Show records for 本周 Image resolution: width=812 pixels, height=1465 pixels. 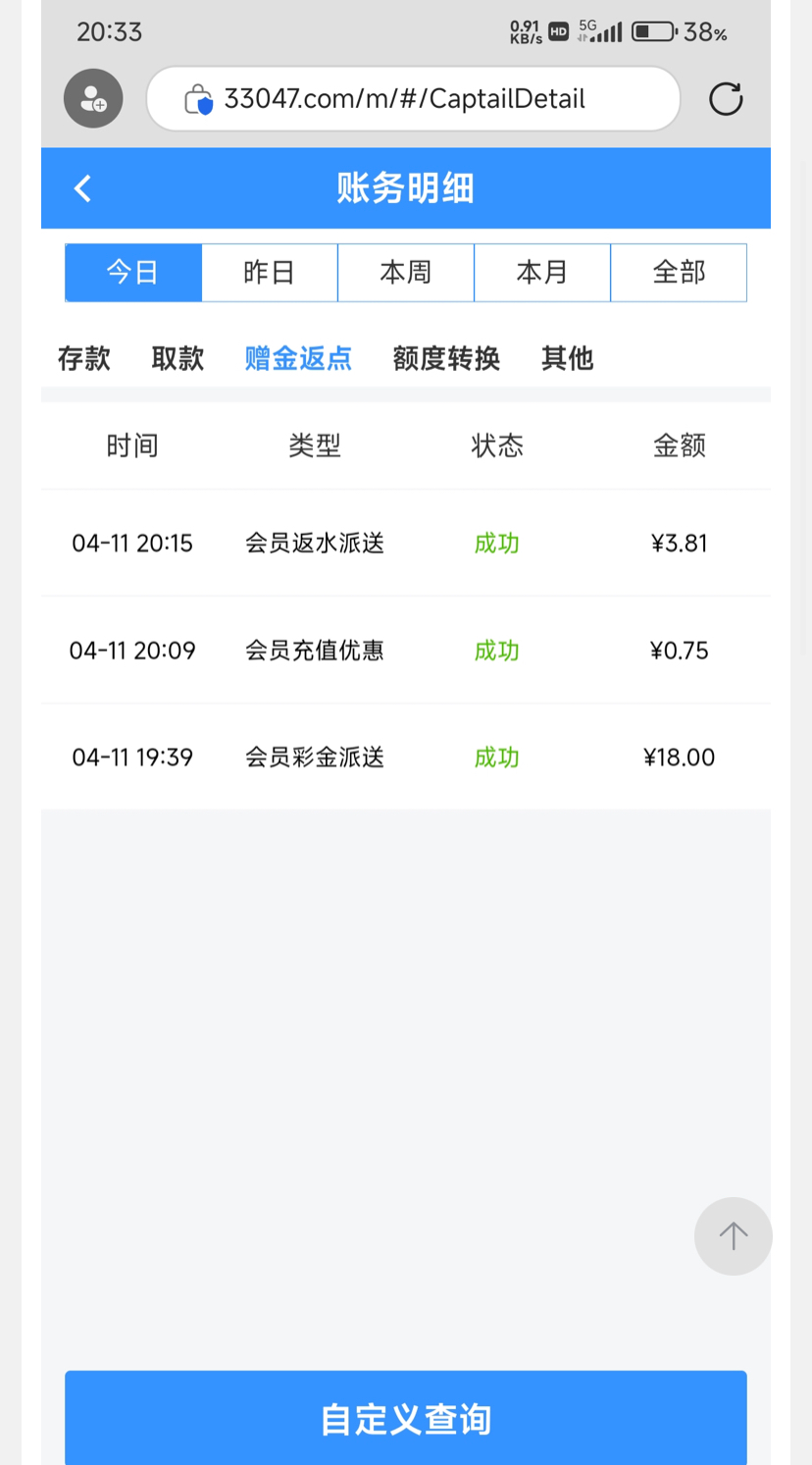[x=406, y=272]
